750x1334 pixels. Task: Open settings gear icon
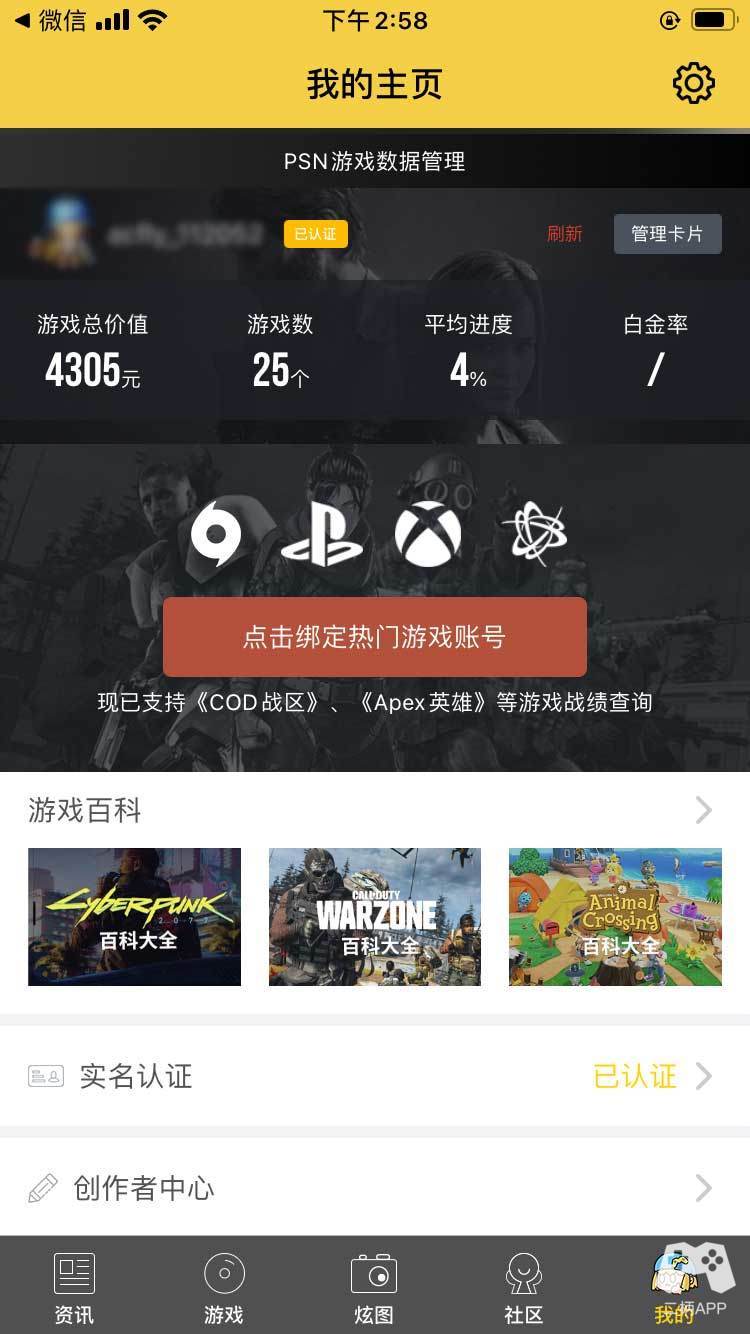[x=693, y=83]
